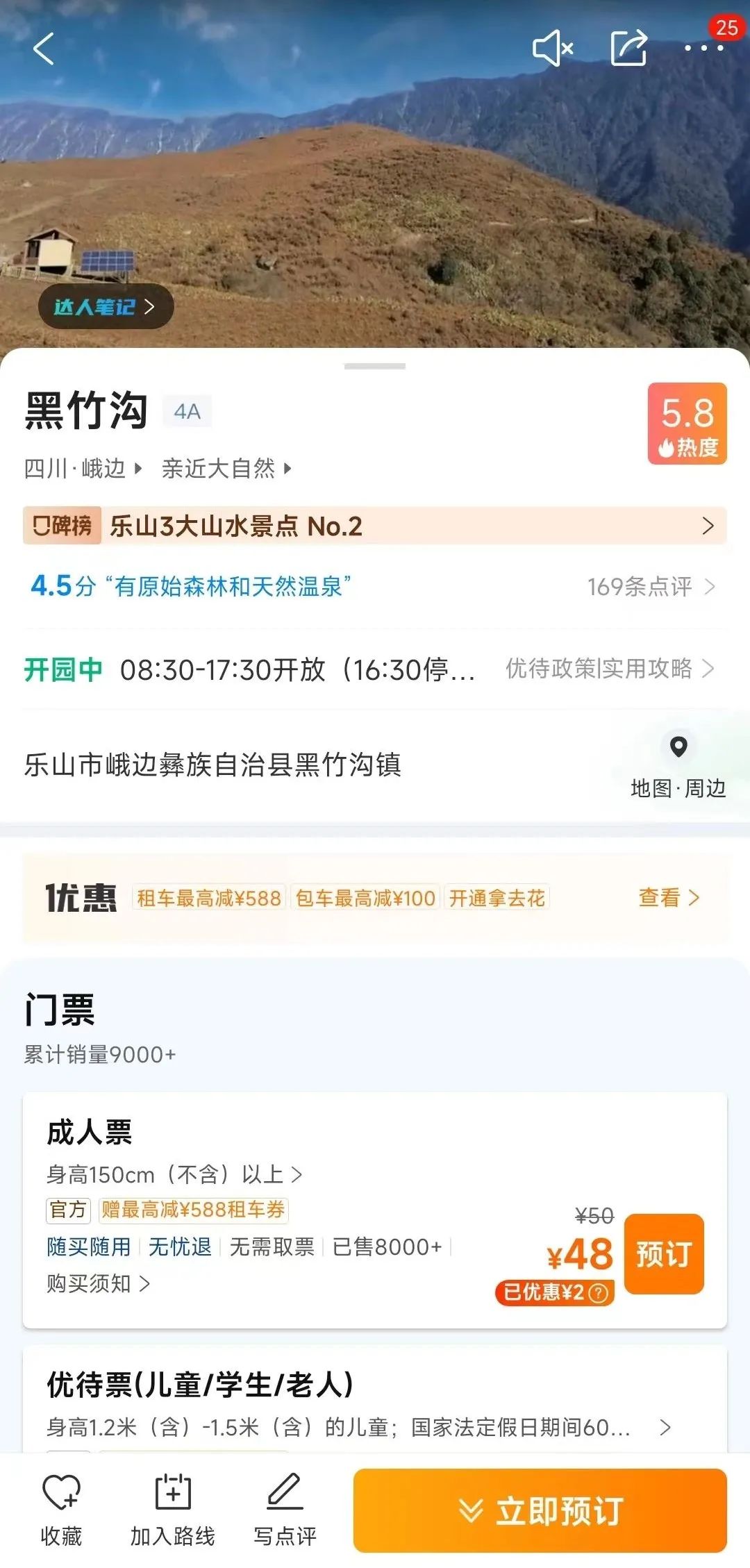Open the 达人笔记 notes badge

(x=104, y=306)
